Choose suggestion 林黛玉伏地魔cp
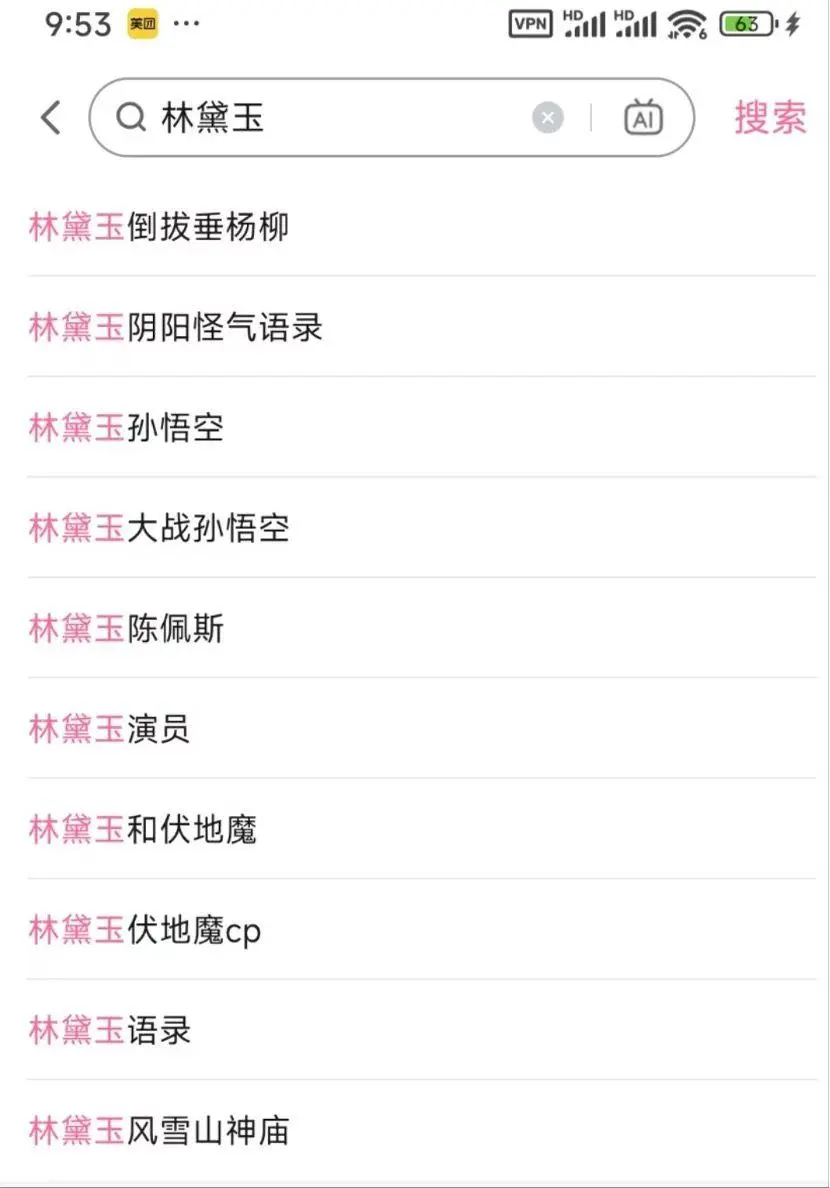Screen dimensions: 830x1188 [146, 930]
